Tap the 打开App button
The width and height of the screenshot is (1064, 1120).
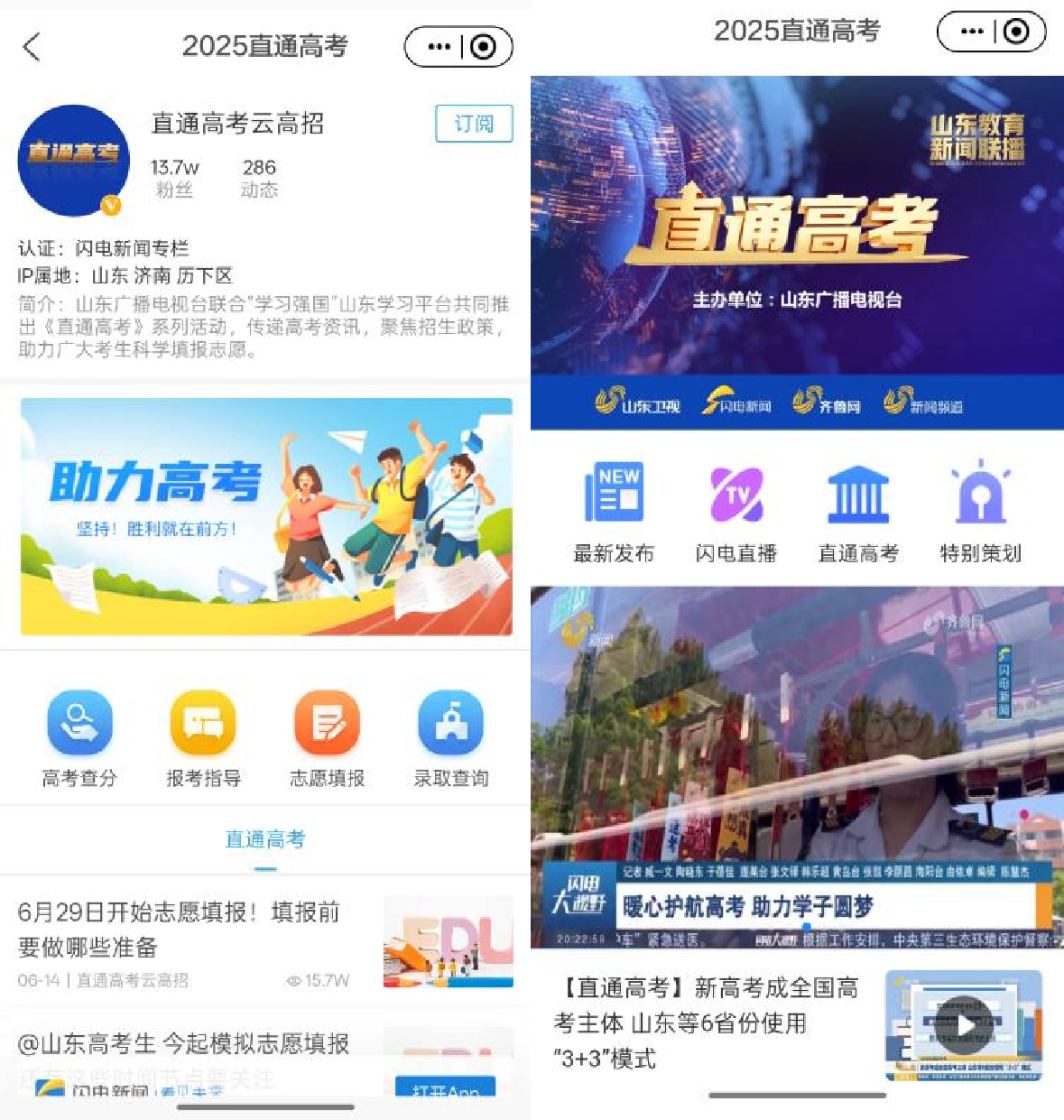(x=445, y=1090)
